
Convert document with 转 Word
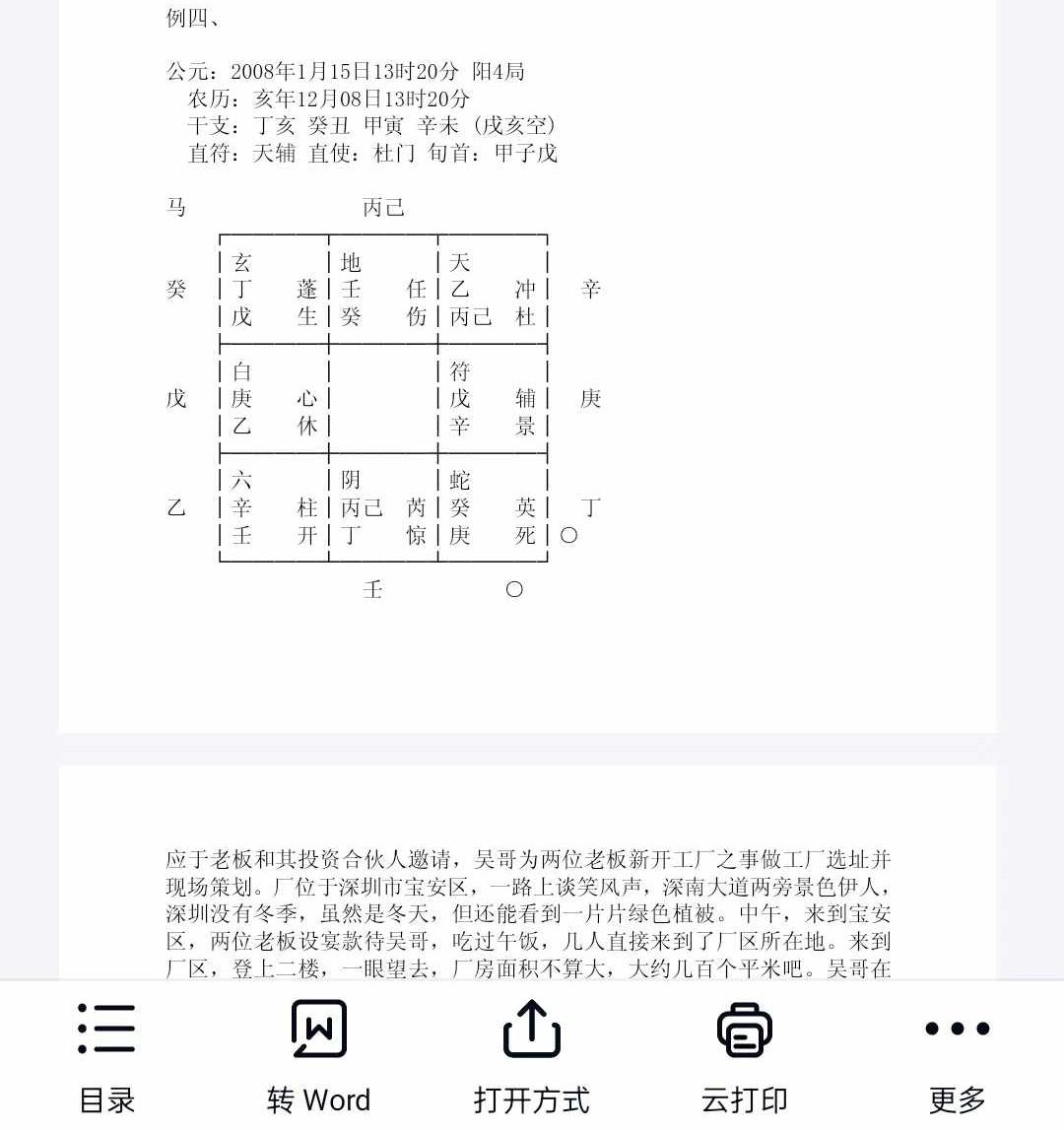click(318, 1056)
